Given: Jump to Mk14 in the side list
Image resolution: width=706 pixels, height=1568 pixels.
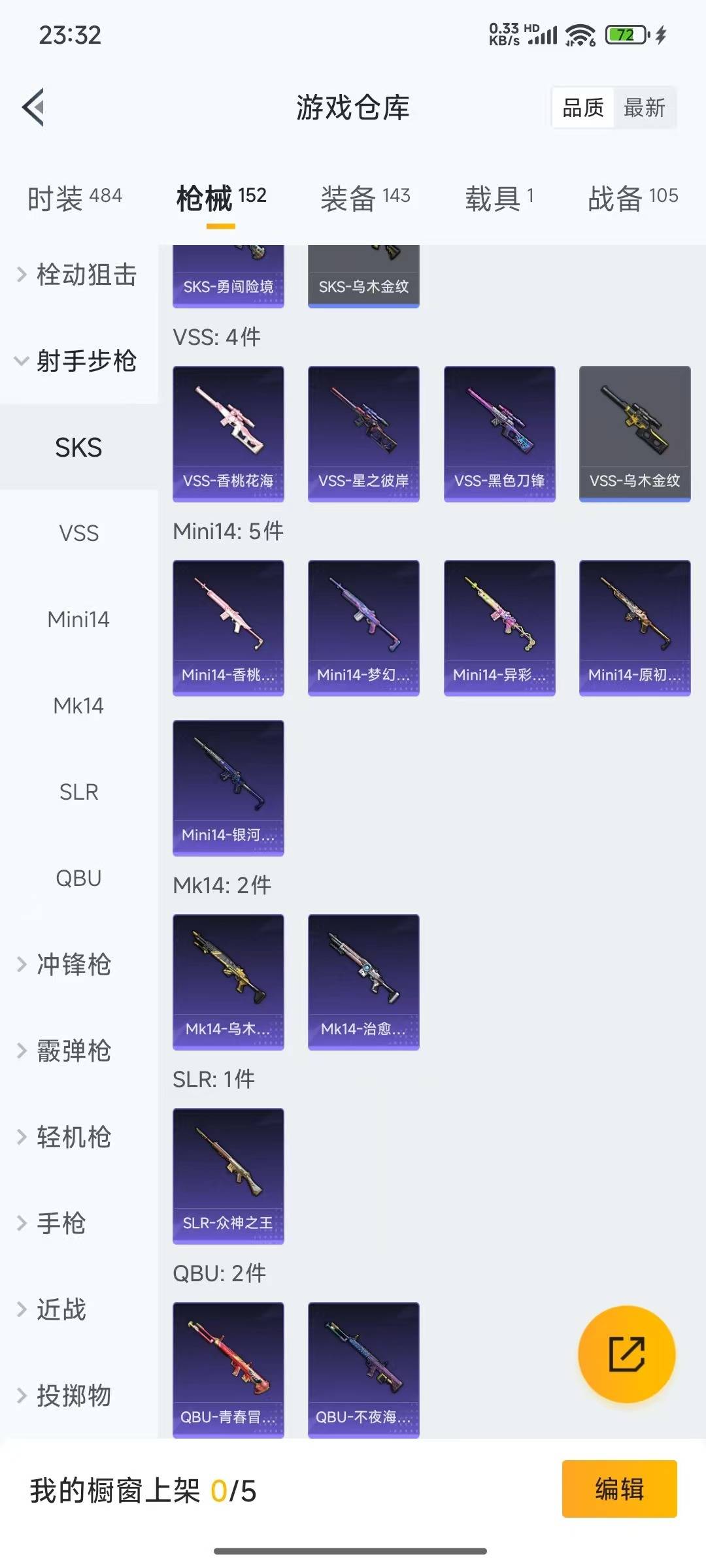Looking at the screenshot, I should pos(78,706).
